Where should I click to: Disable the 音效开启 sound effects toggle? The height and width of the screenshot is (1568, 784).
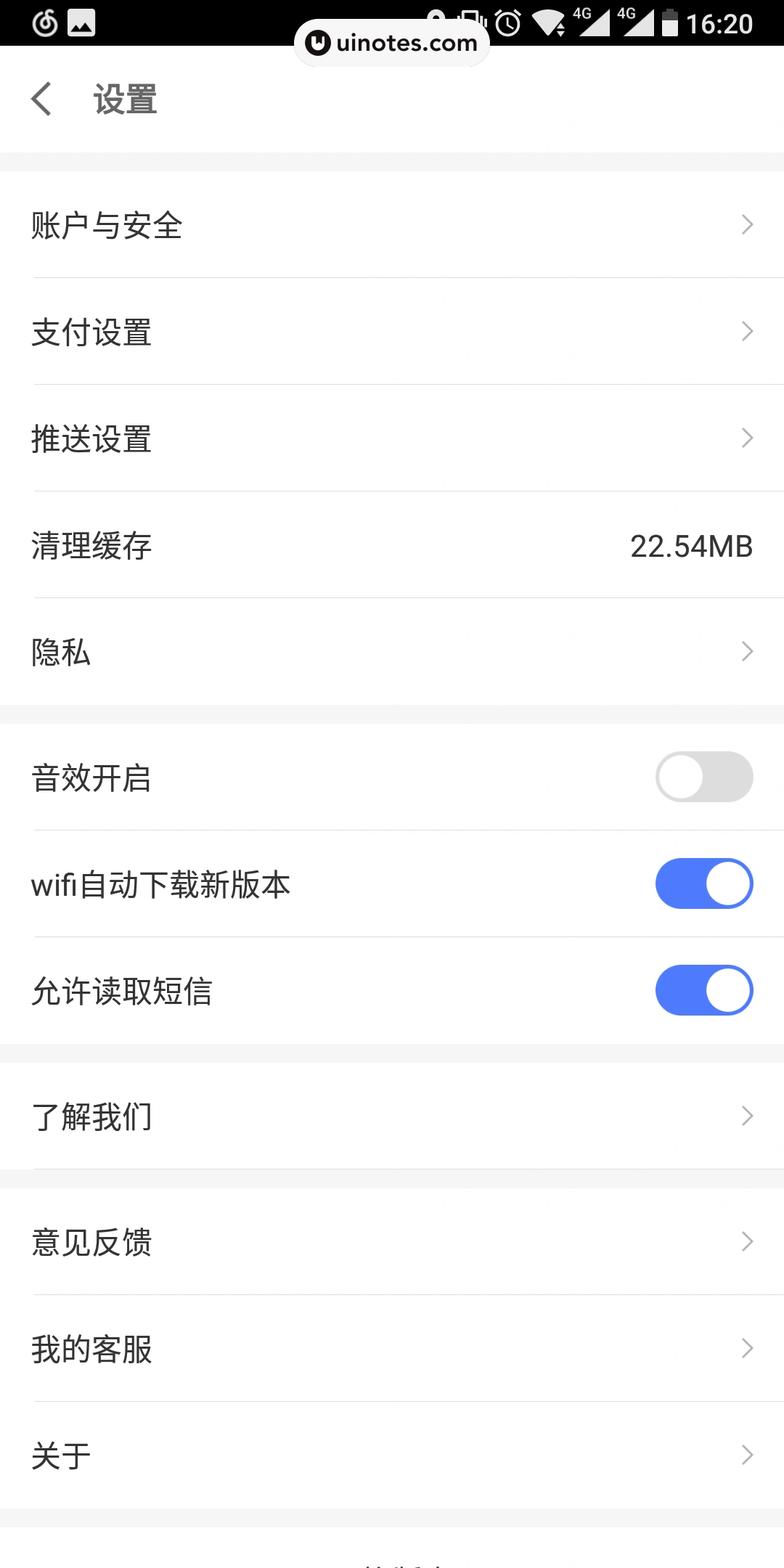[x=703, y=777]
